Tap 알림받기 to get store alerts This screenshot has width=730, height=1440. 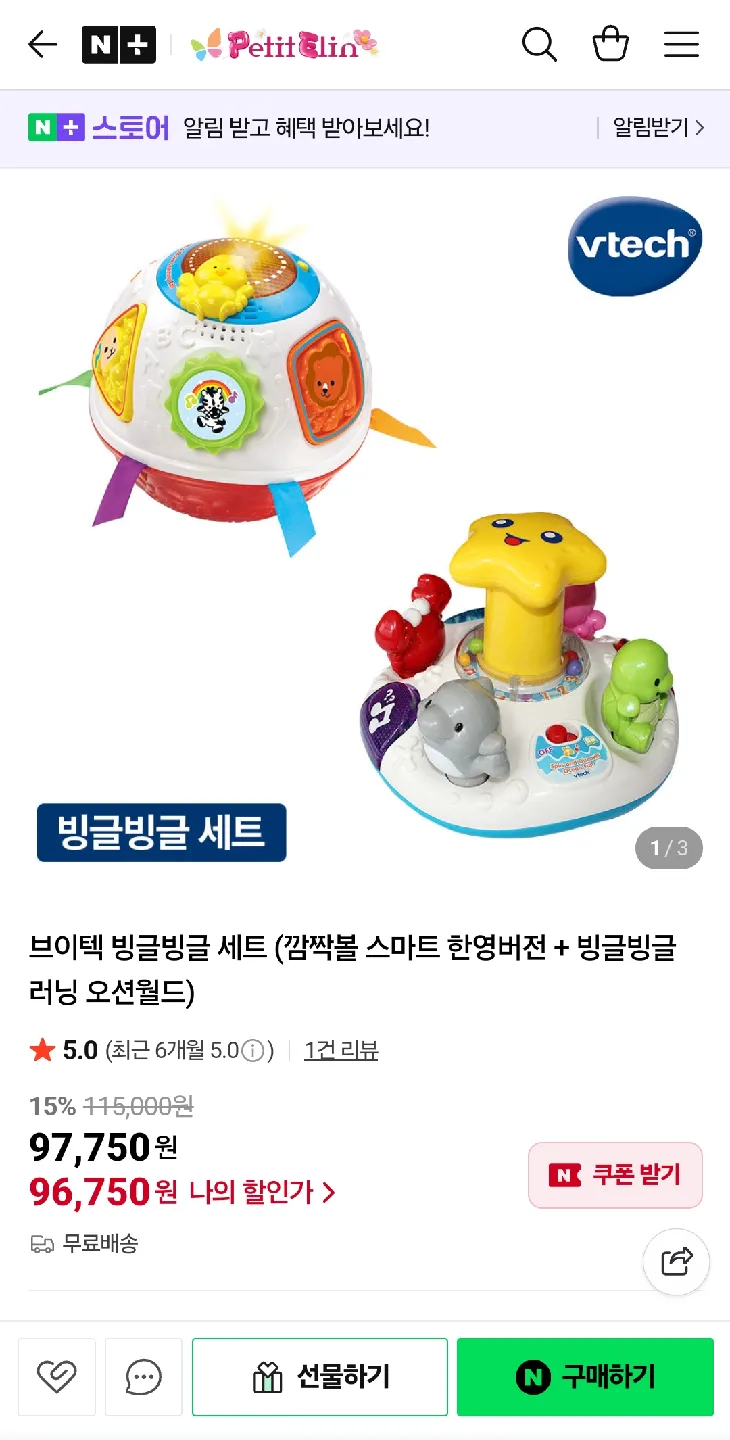click(x=658, y=128)
